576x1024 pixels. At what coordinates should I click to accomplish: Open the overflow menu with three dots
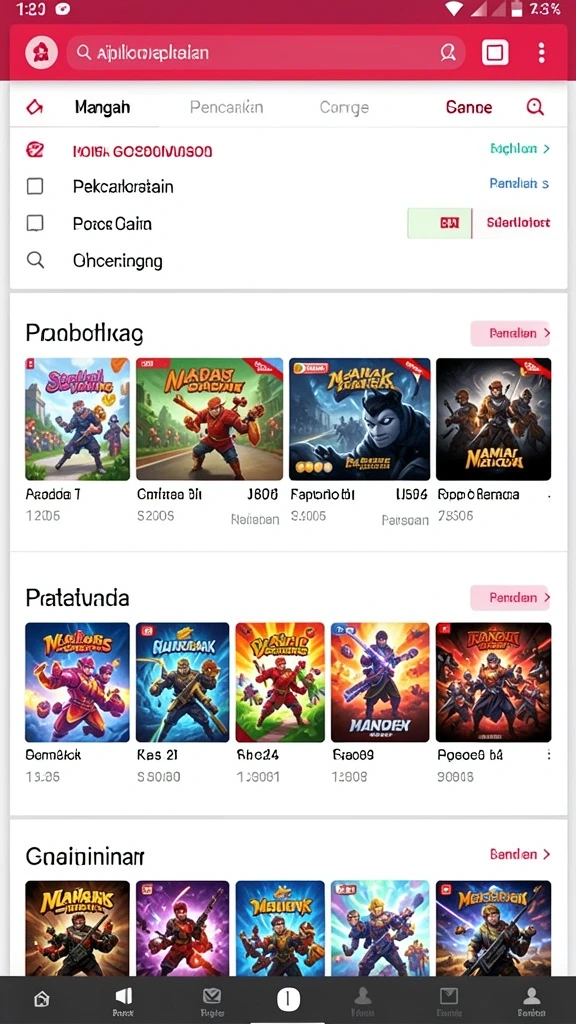541,53
